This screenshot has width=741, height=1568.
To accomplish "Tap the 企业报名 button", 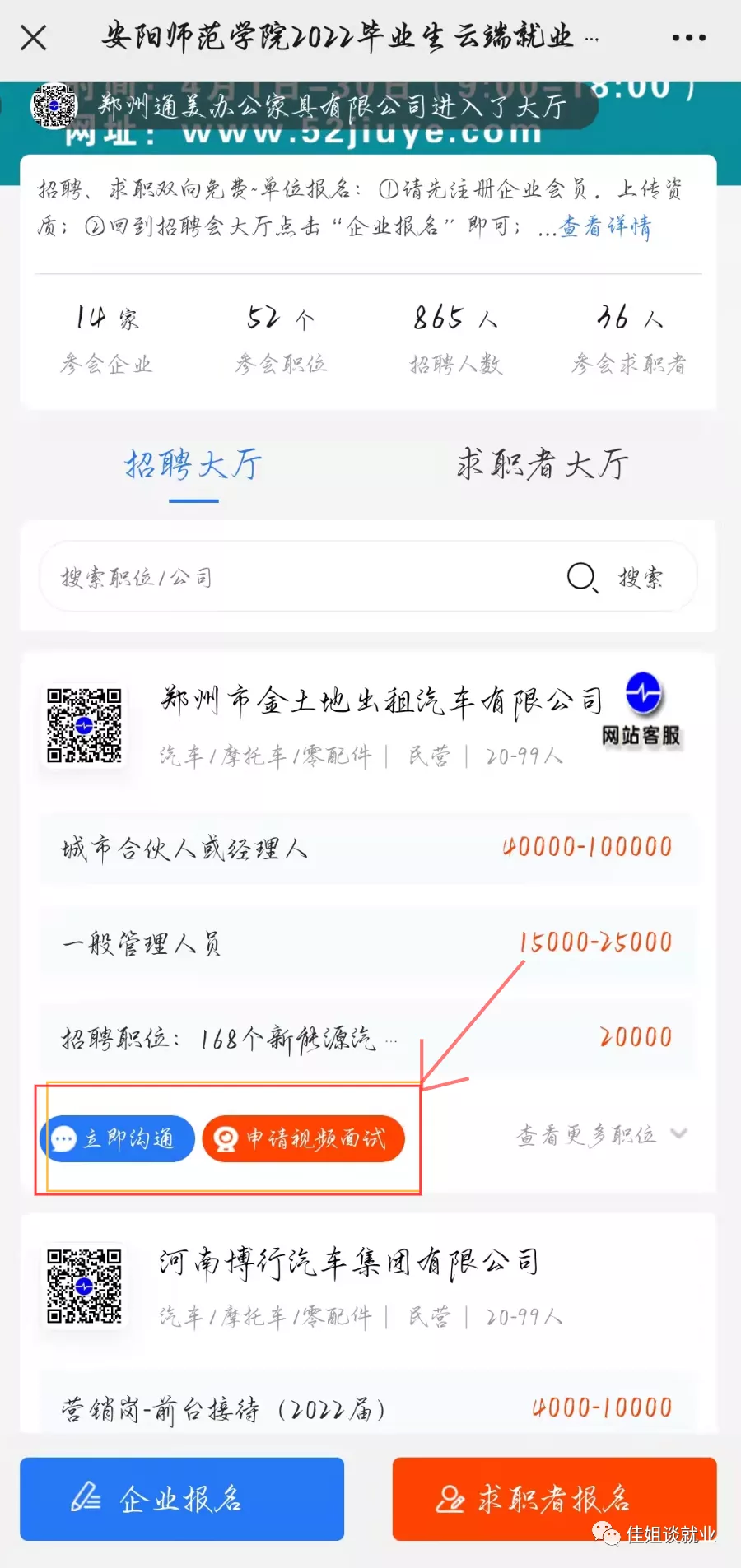I will click(x=182, y=1499).
